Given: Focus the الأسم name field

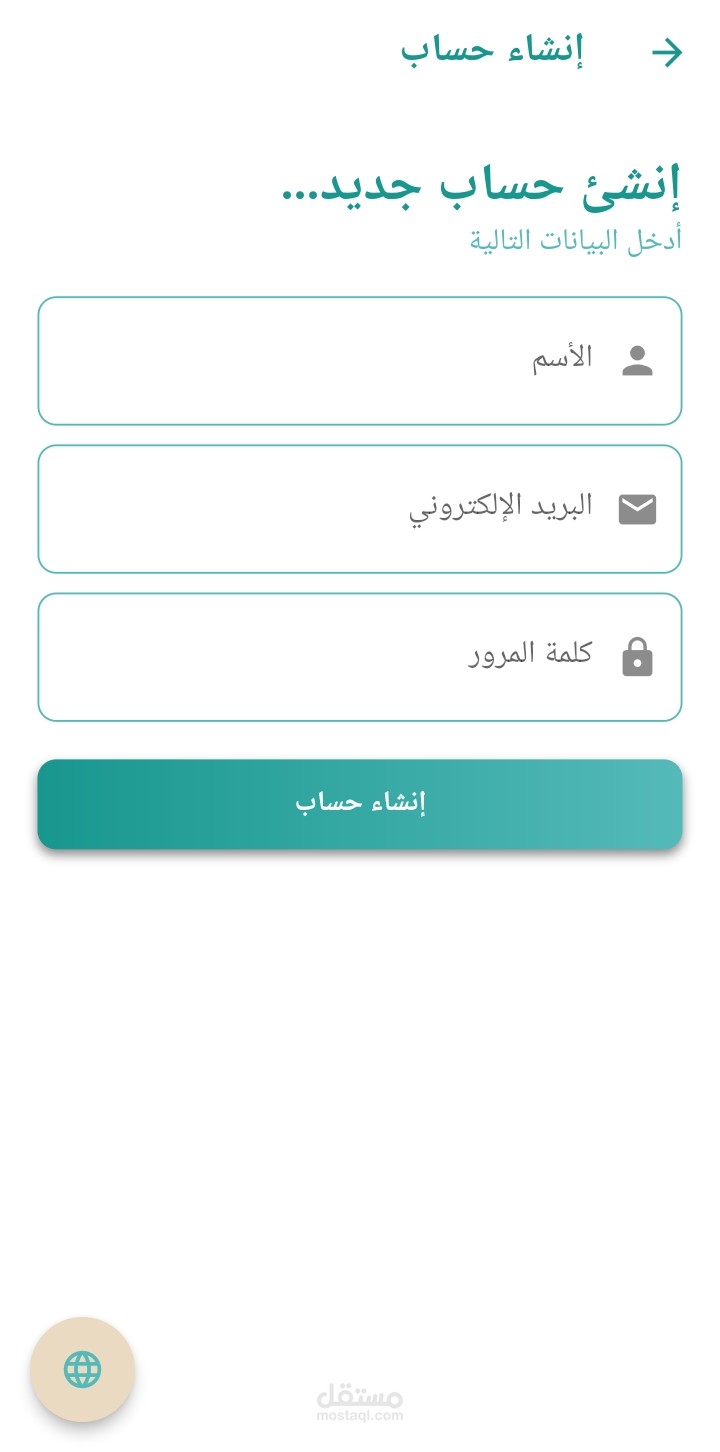Looking at the screenshot, I should tap(360, 361).
